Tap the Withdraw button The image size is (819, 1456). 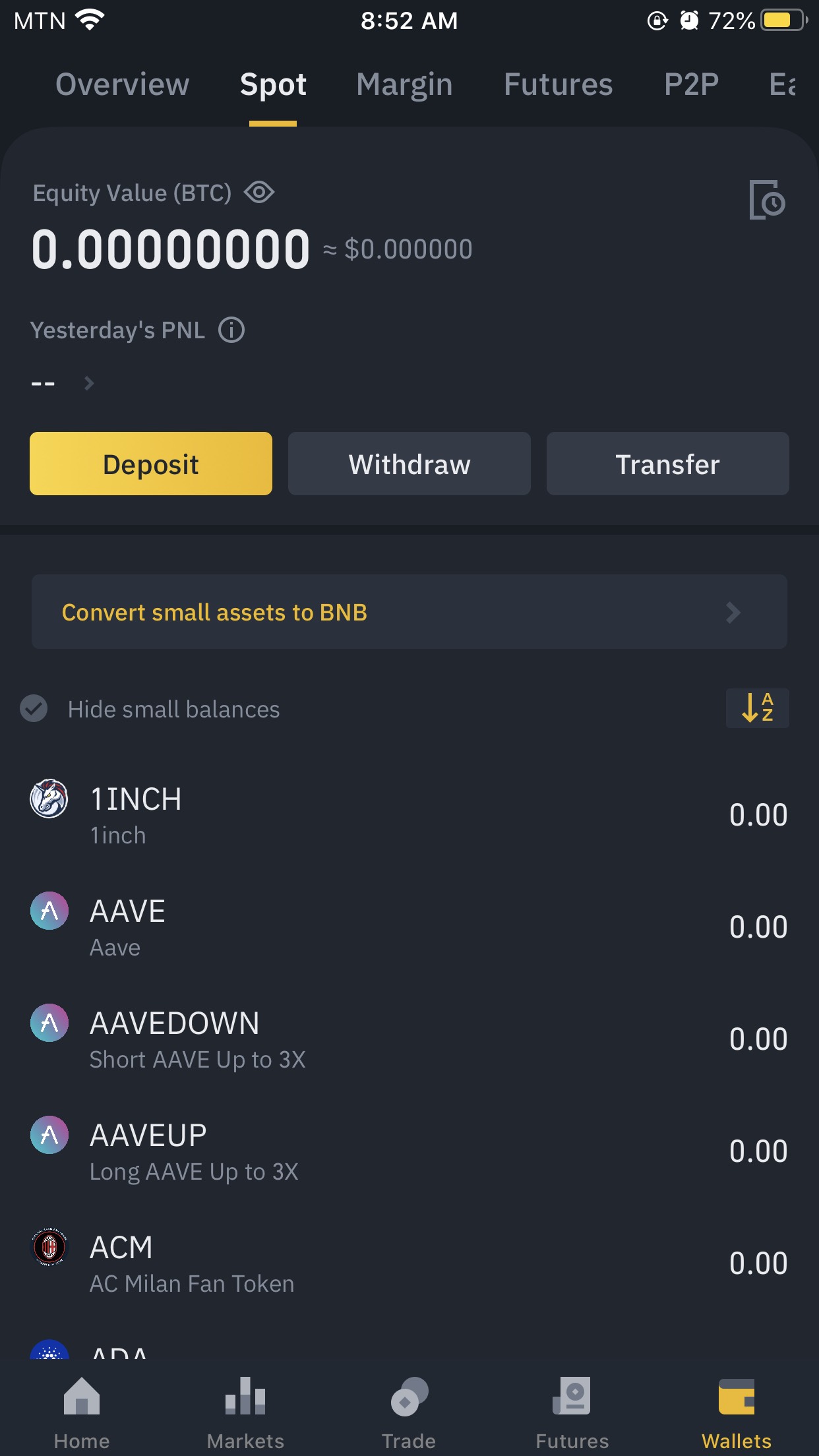tap(409, 464)
